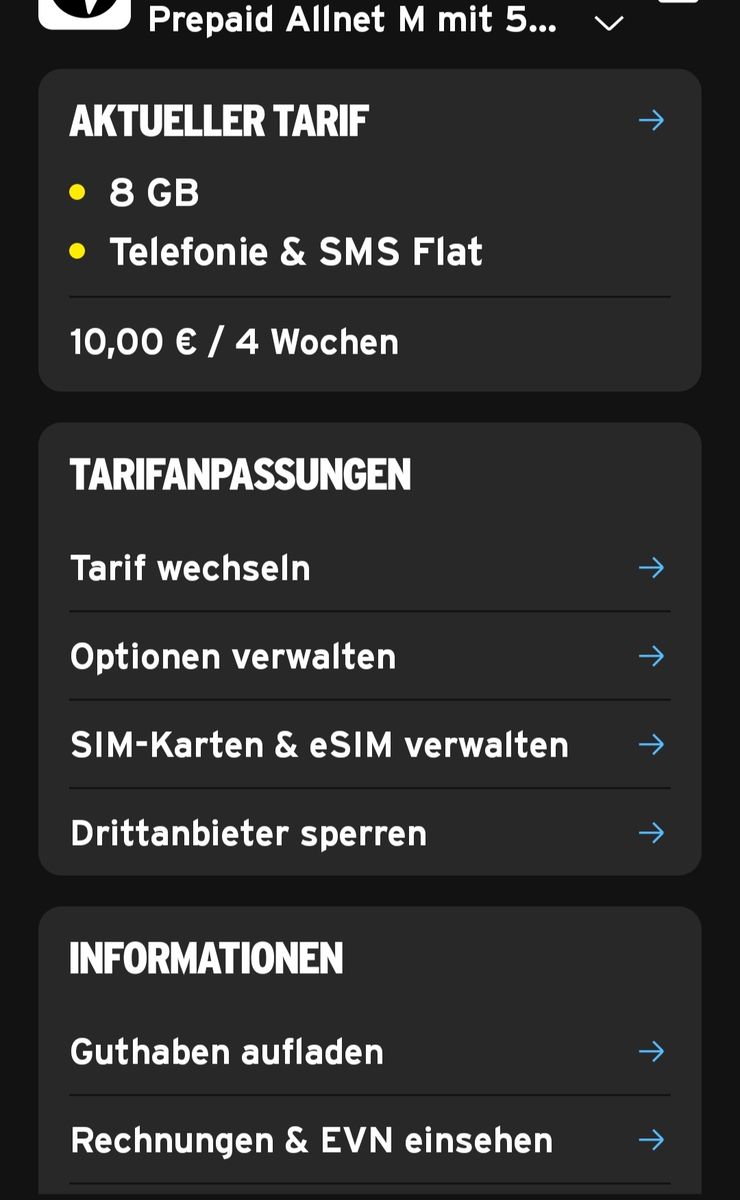The height and width of the screenshot is (1200, 740).
Task: Open SIM-Karten & eSIM verwalten
Action: (x=369, y=745)
